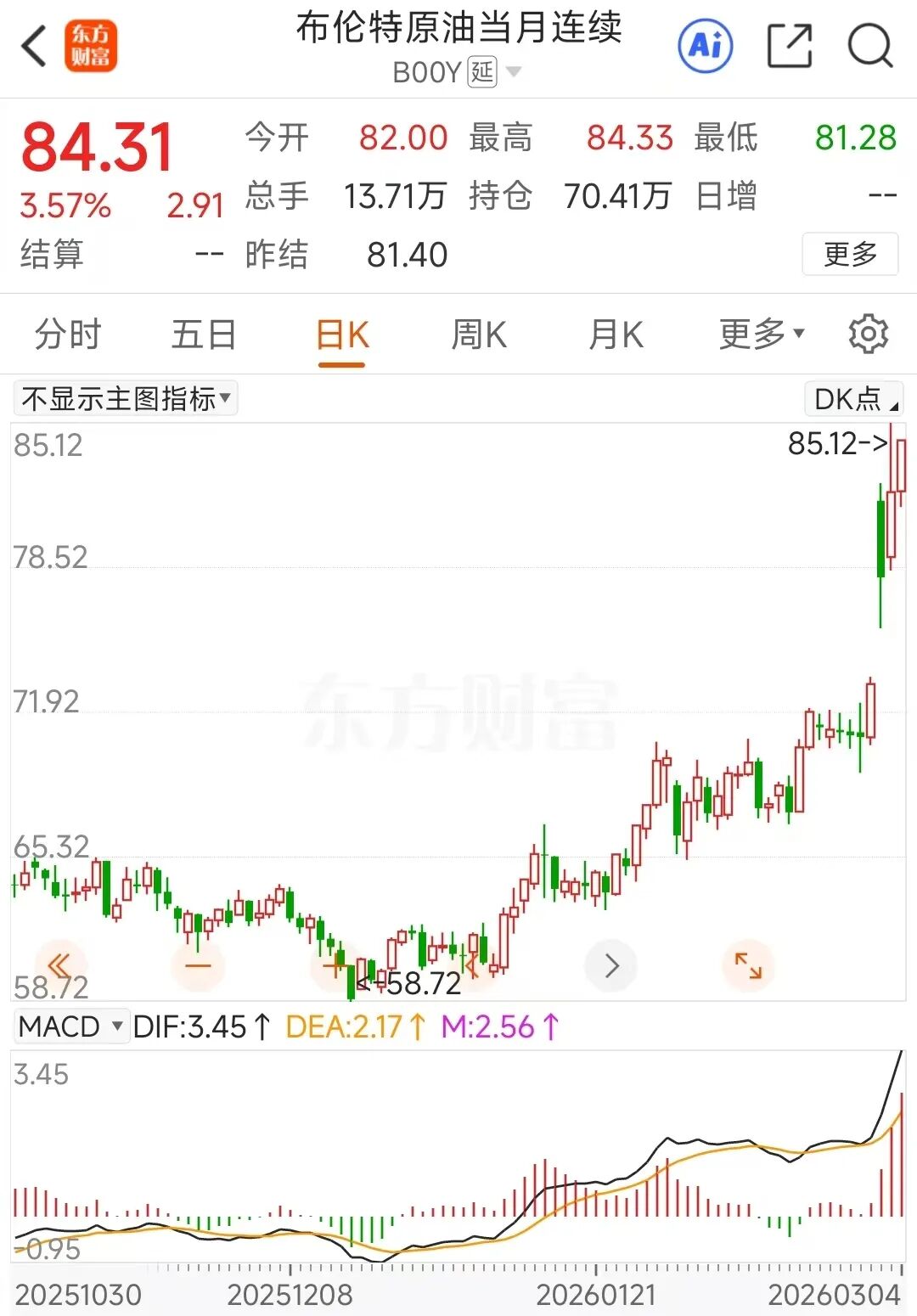The width and height of the screenshot is (917, 1316).
Task: Switch to the 五日 tab
Action: tap(204, 335)
